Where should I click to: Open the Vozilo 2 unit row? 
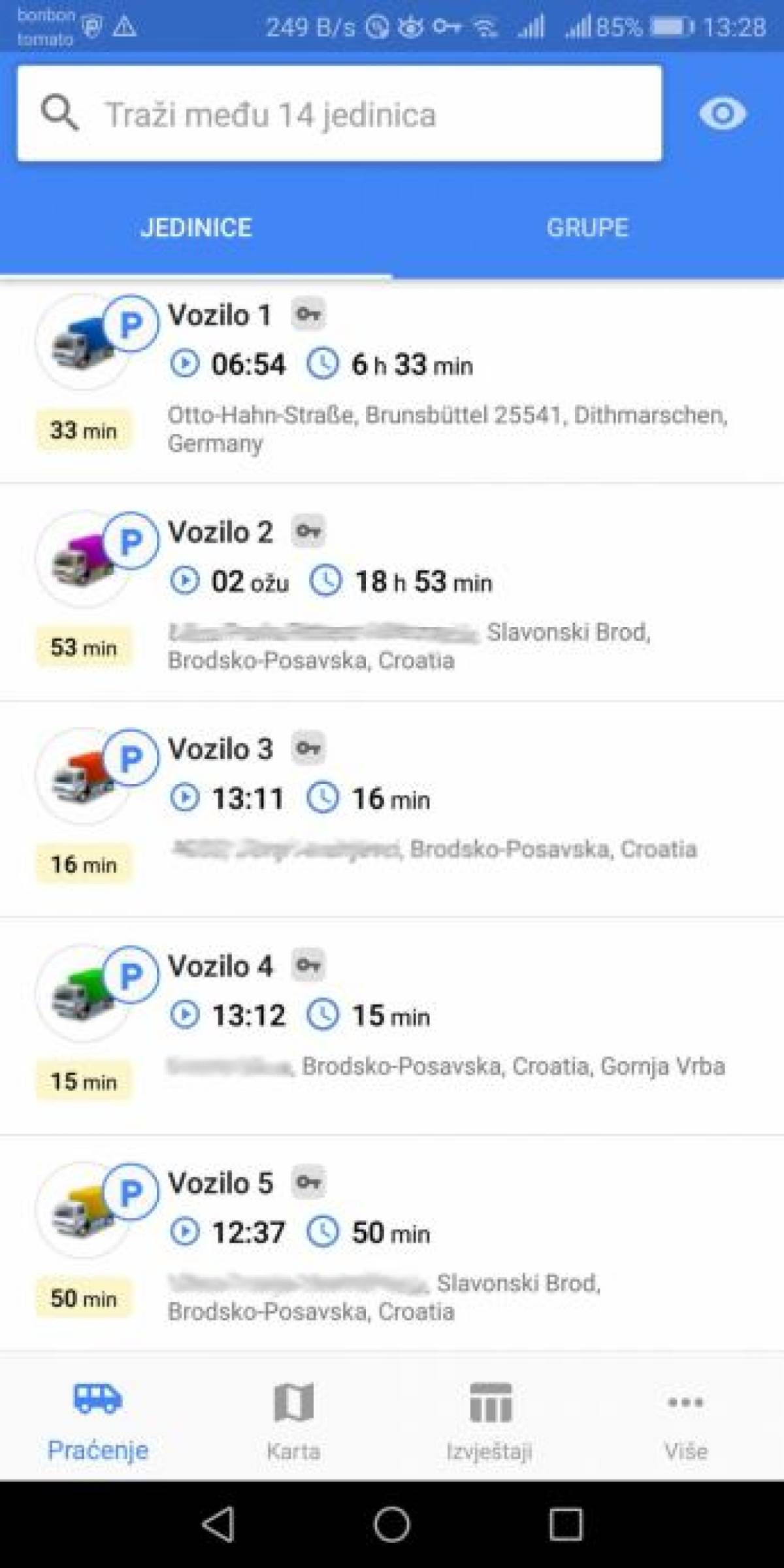[392, 593]
